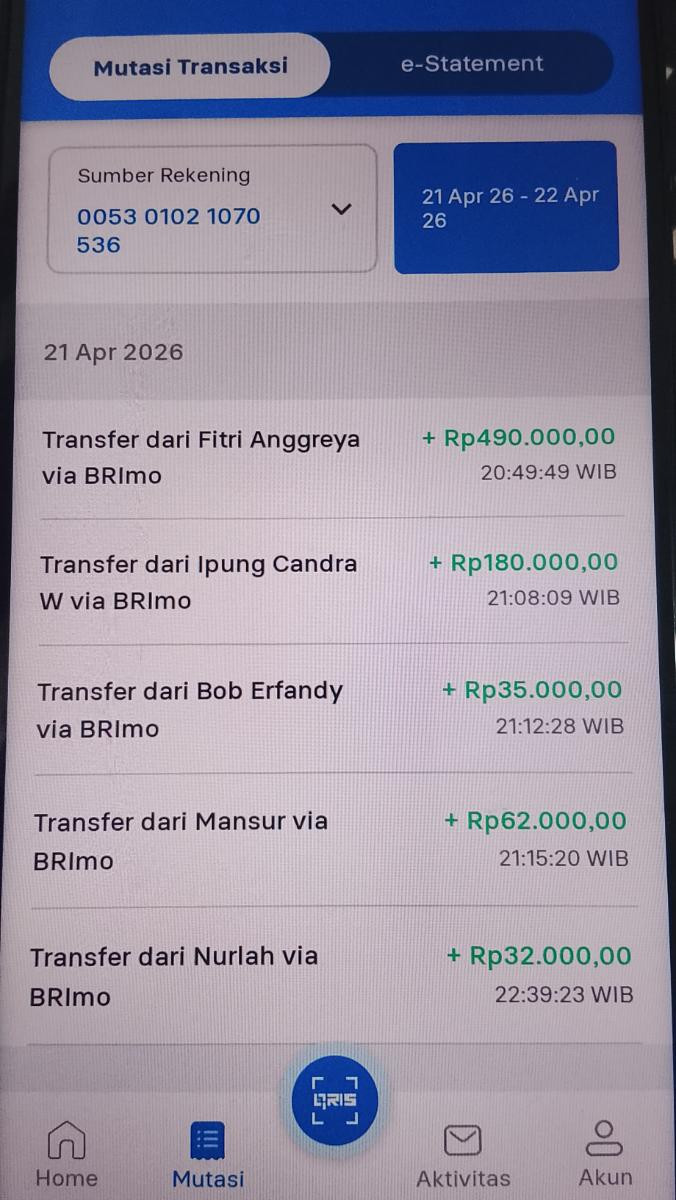Launch the QRIS scanner
This screenshot has width=676, height=1200.
coord(335,1100)
